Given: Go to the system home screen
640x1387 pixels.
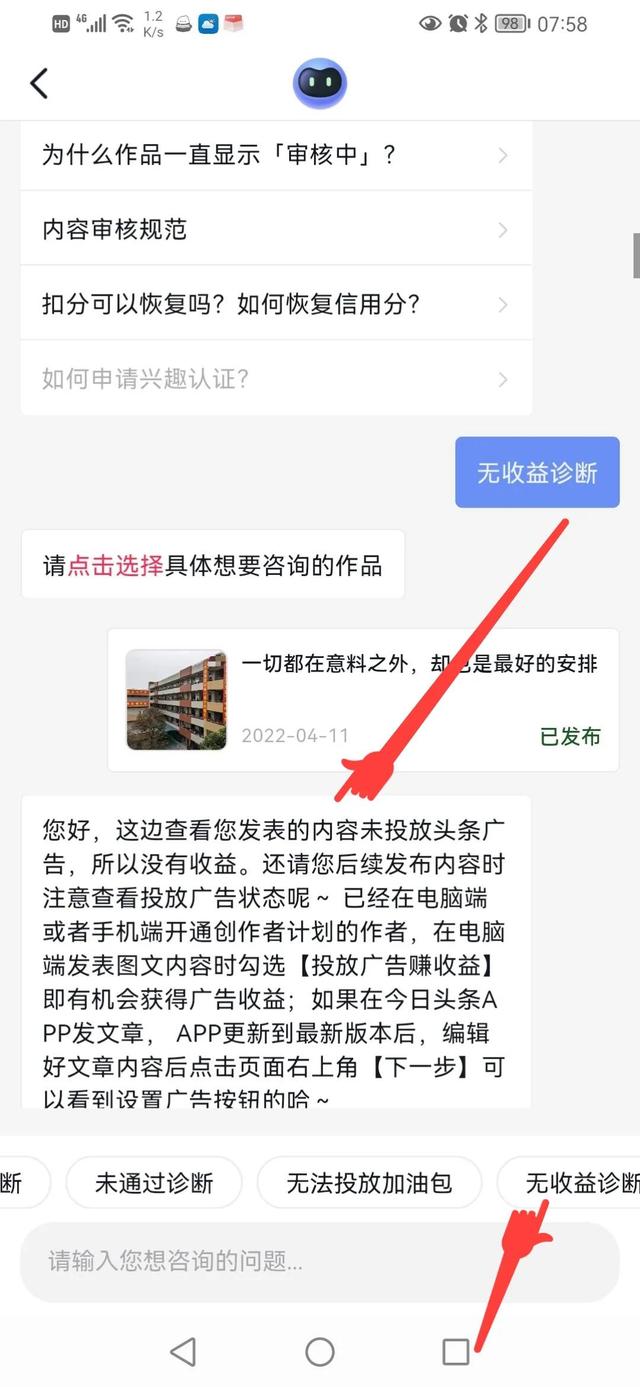Looking at the screenshot, I should 320,1352.
